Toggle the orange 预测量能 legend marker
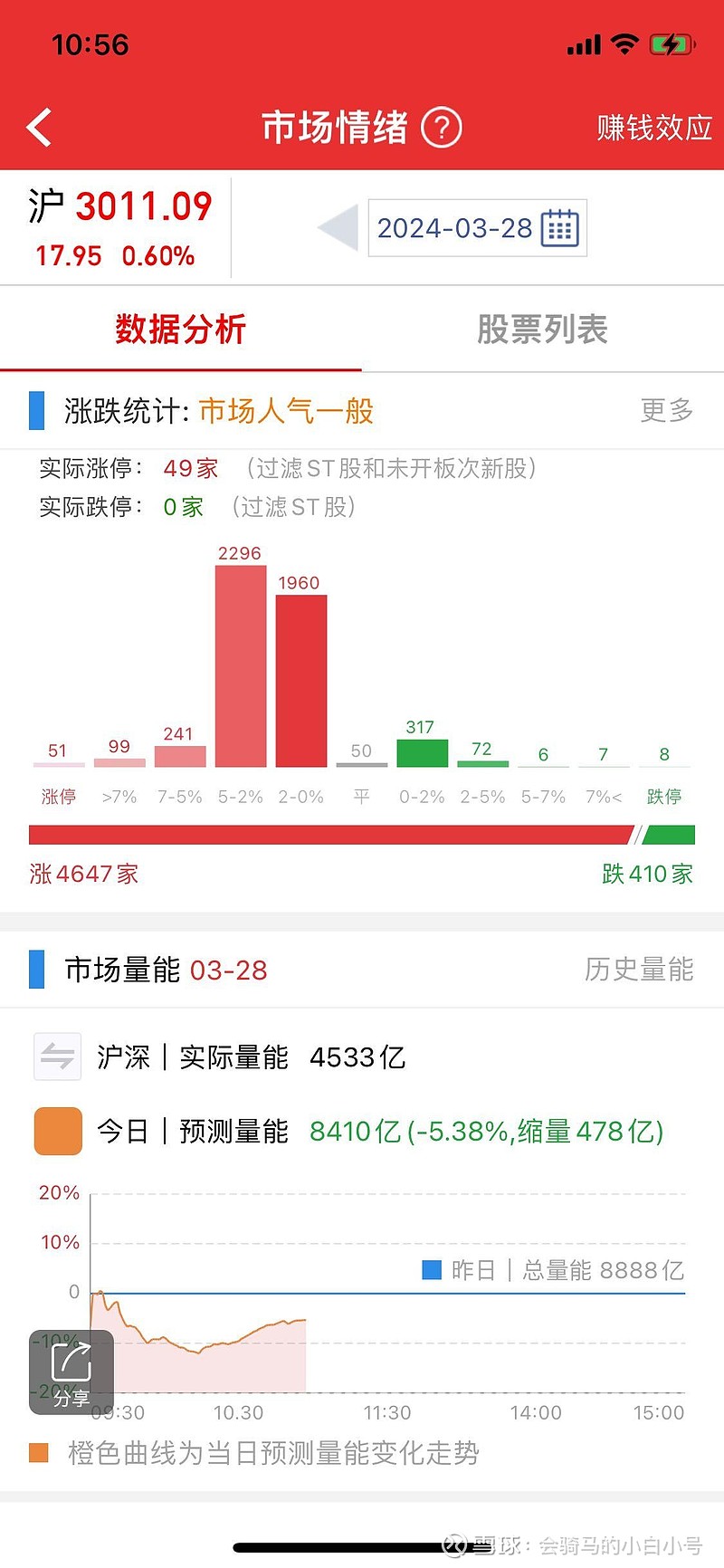The image size is (724, 1568). click(x=57, y=1131)
